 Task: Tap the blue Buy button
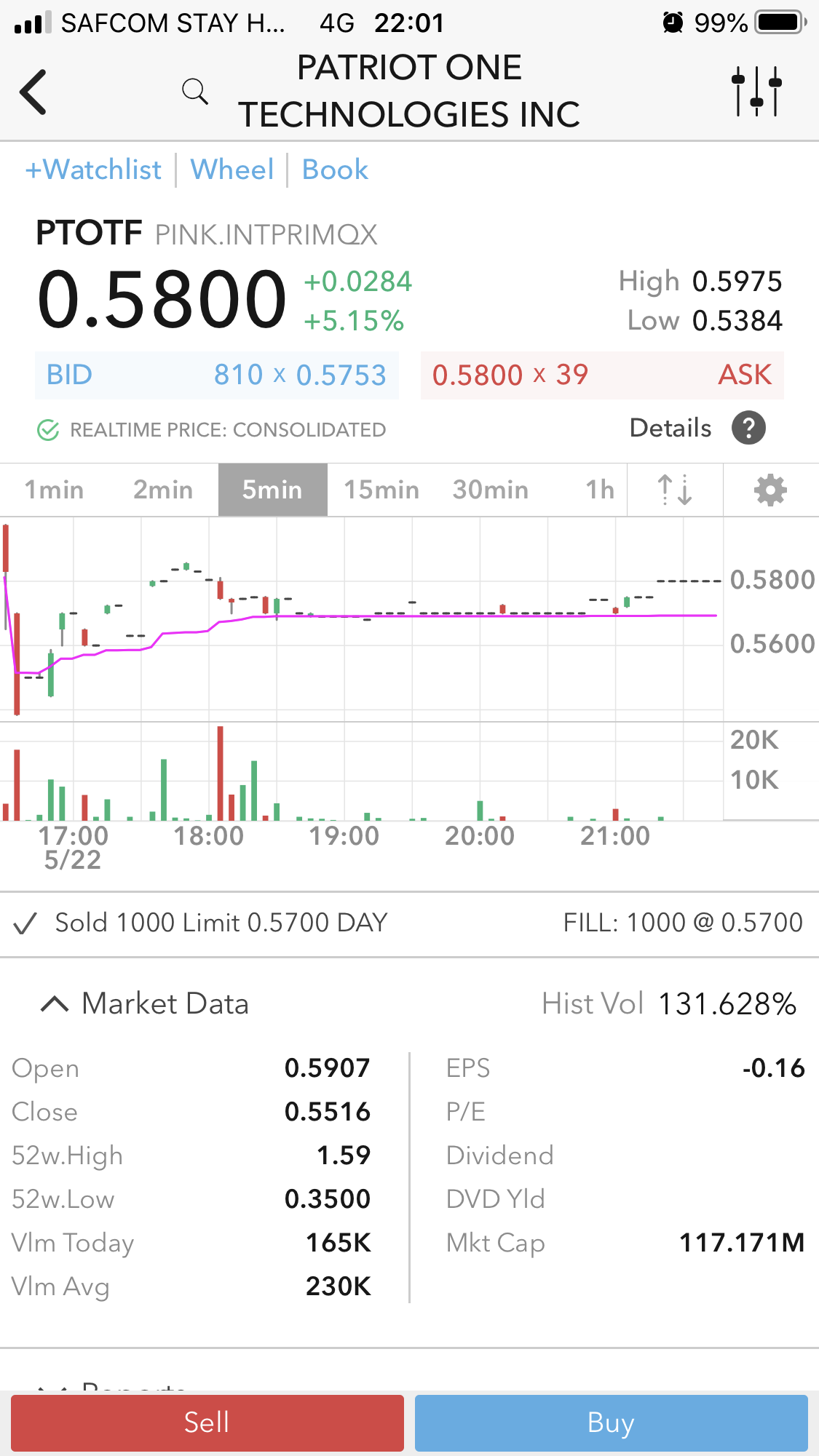[x=611, y=1423]
